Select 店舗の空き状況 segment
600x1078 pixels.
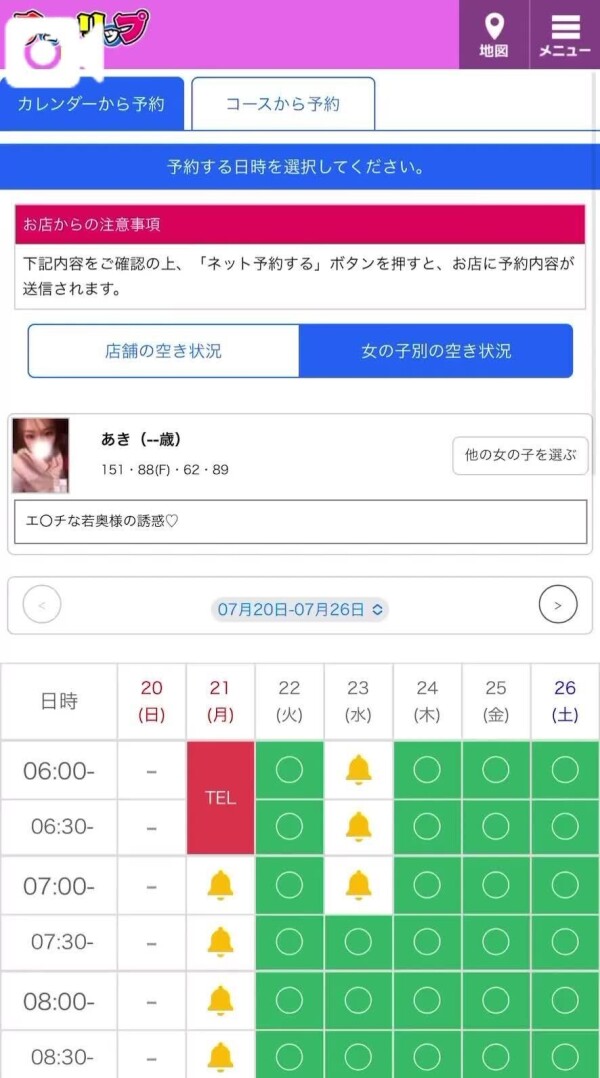[x=163, y=351]
